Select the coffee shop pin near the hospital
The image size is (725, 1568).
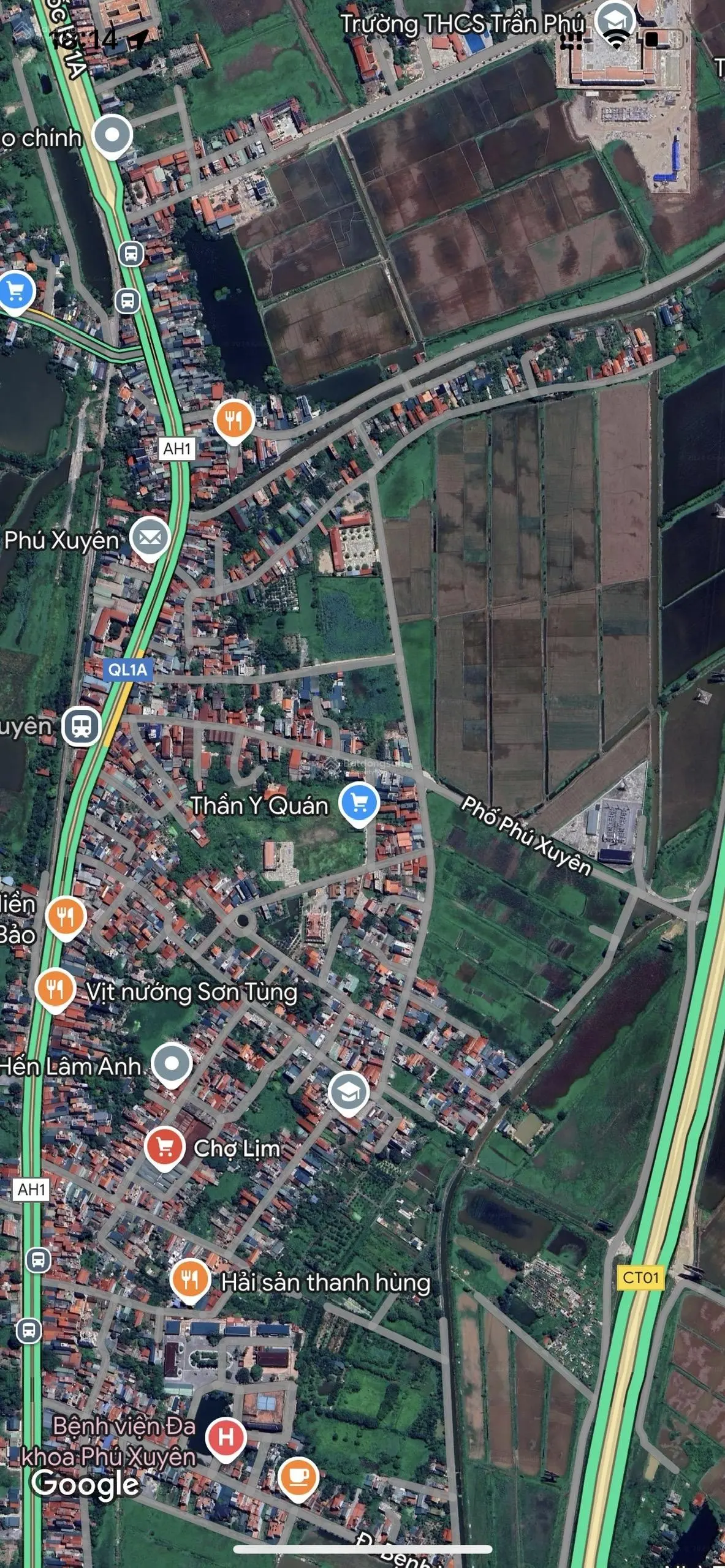[298, 1478]
